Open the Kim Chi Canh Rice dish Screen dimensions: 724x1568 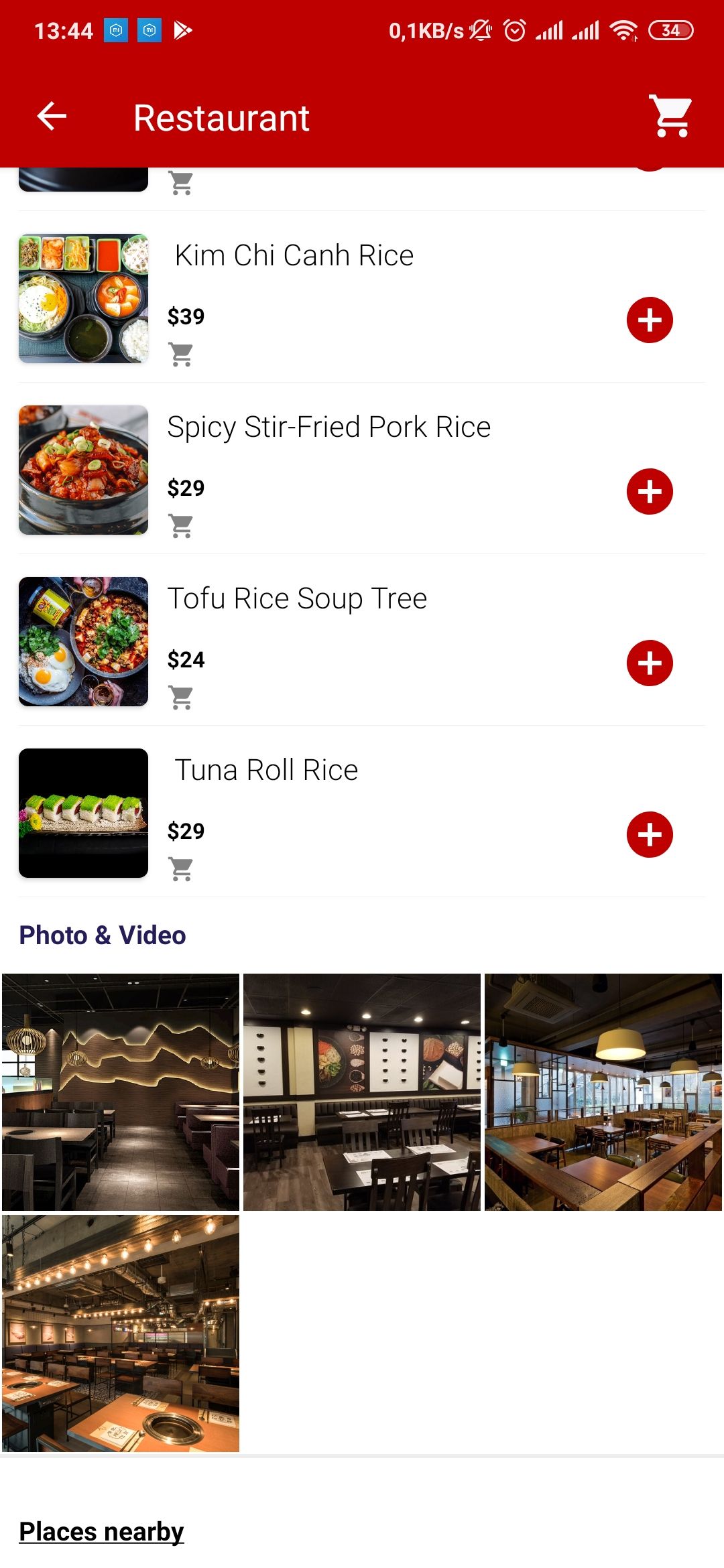294,256
